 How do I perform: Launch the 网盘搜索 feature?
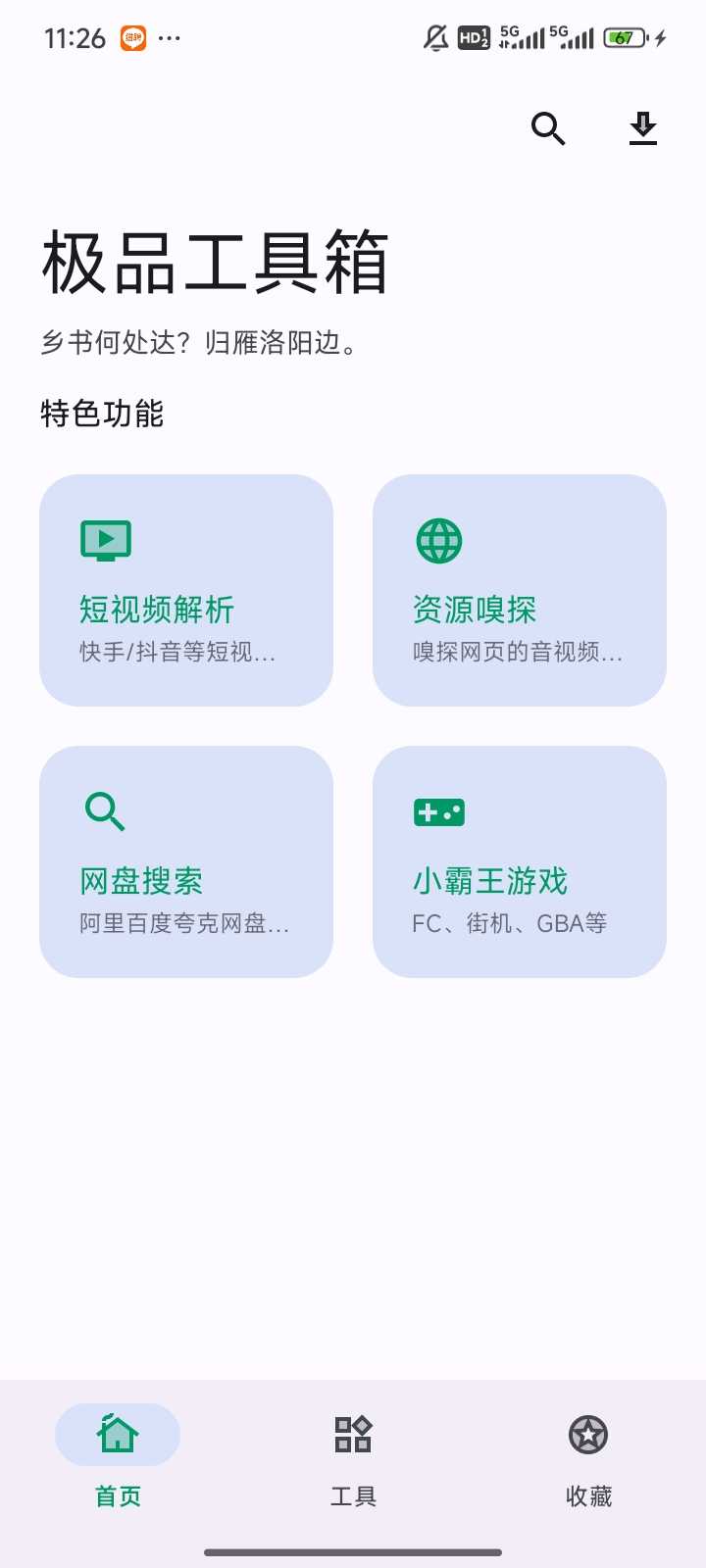pyautogui.click(x=186, y=861)
